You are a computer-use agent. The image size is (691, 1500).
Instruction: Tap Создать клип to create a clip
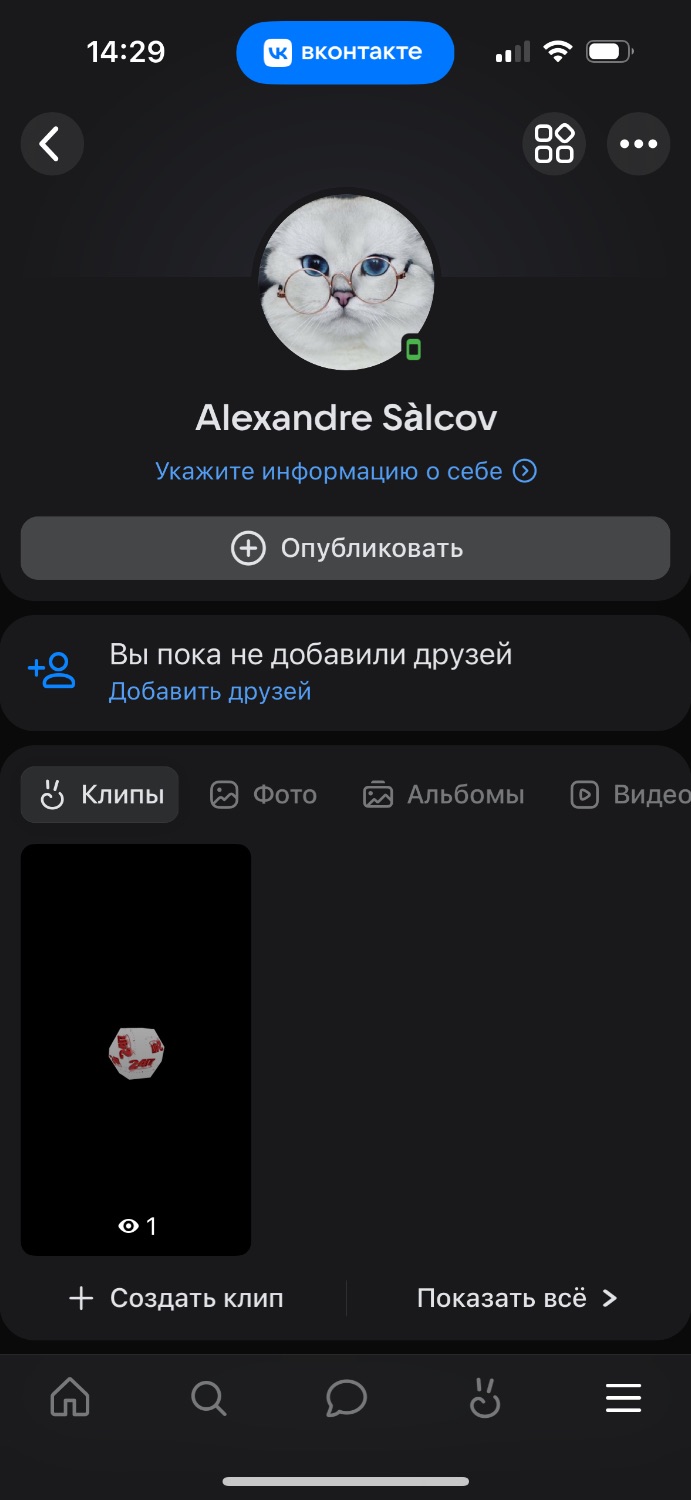point(176,1298)
